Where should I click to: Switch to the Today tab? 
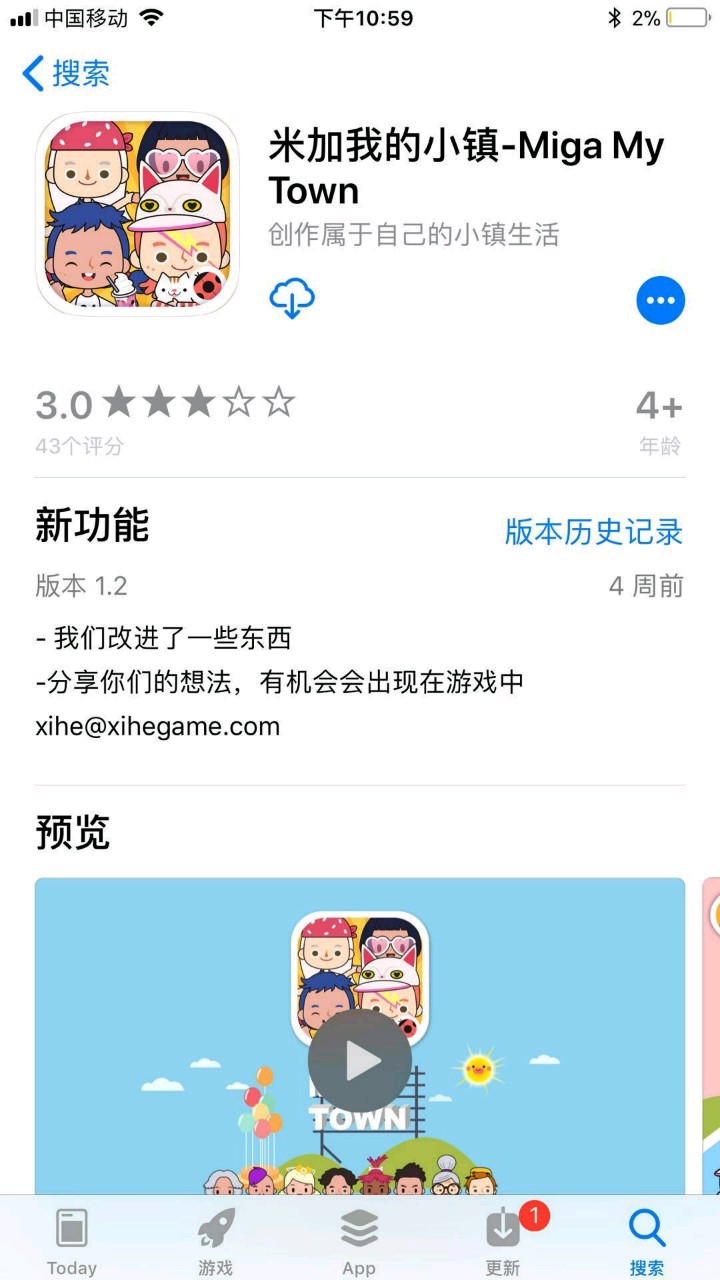[x=72, y=1240]
